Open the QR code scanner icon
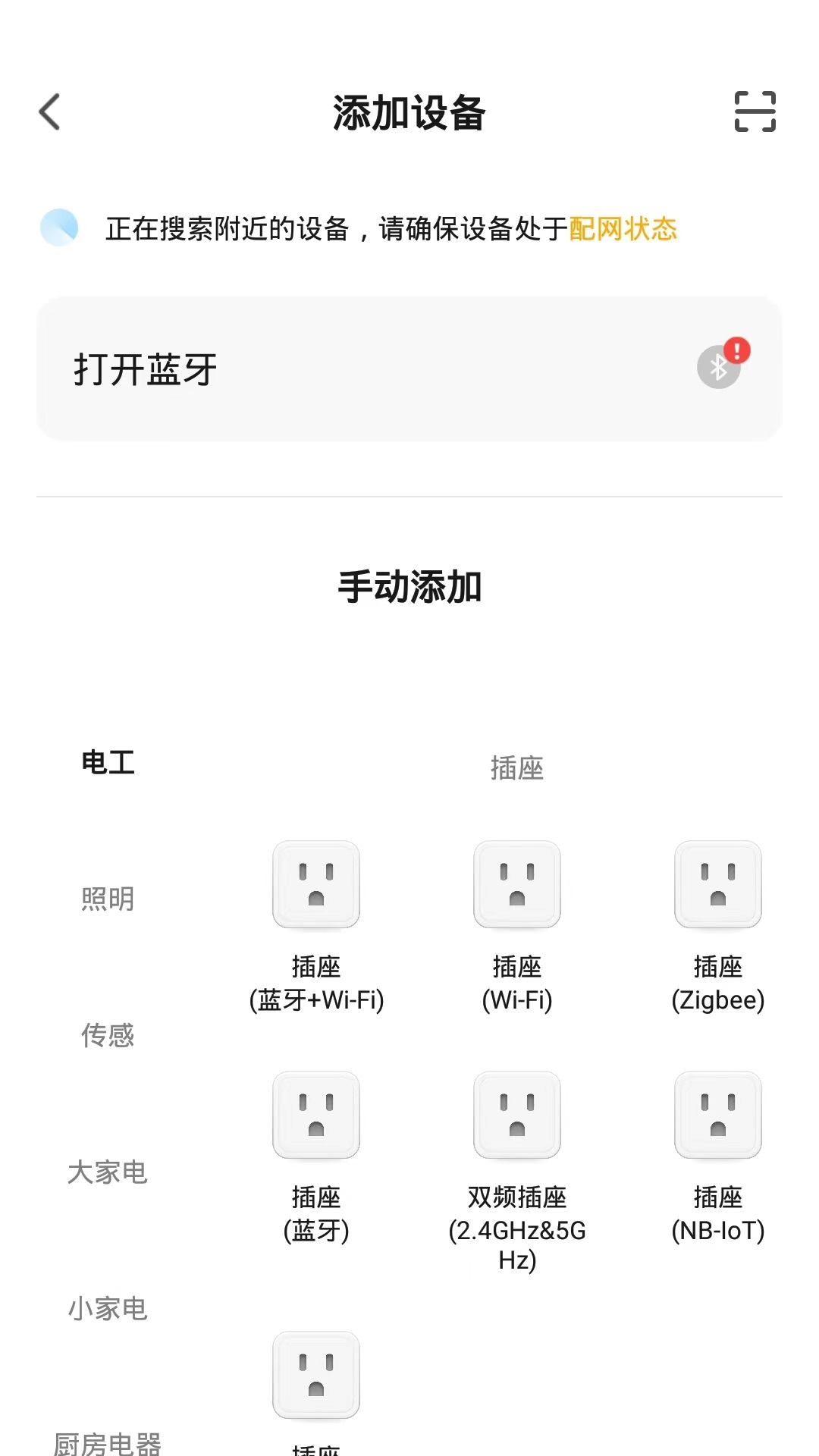 753,112
